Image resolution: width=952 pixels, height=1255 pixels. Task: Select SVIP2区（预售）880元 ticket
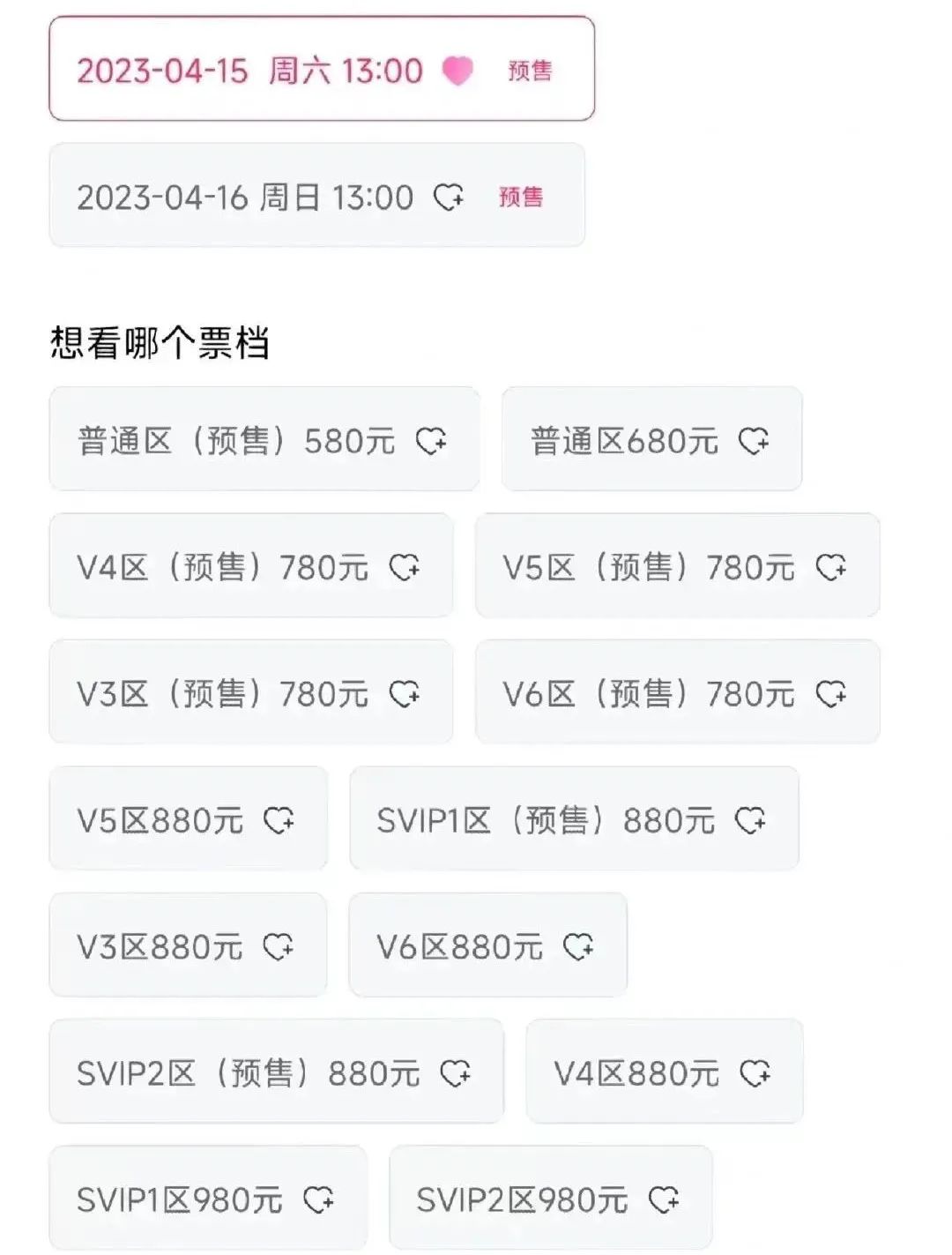276,1072
